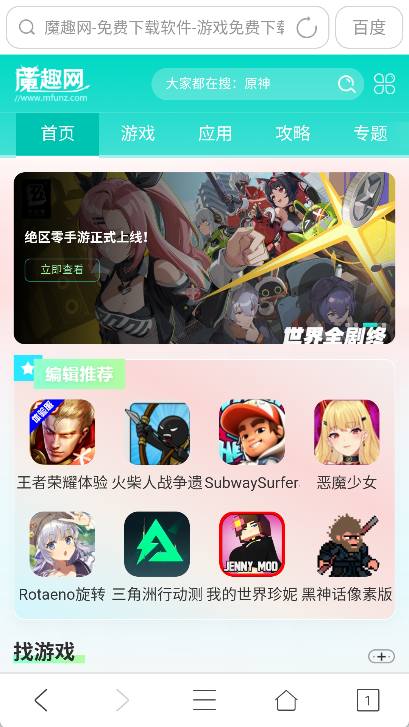Switch to the 游戏 tab
The height and width of the screenshot is (727, 409).
[x=138, y=134]
